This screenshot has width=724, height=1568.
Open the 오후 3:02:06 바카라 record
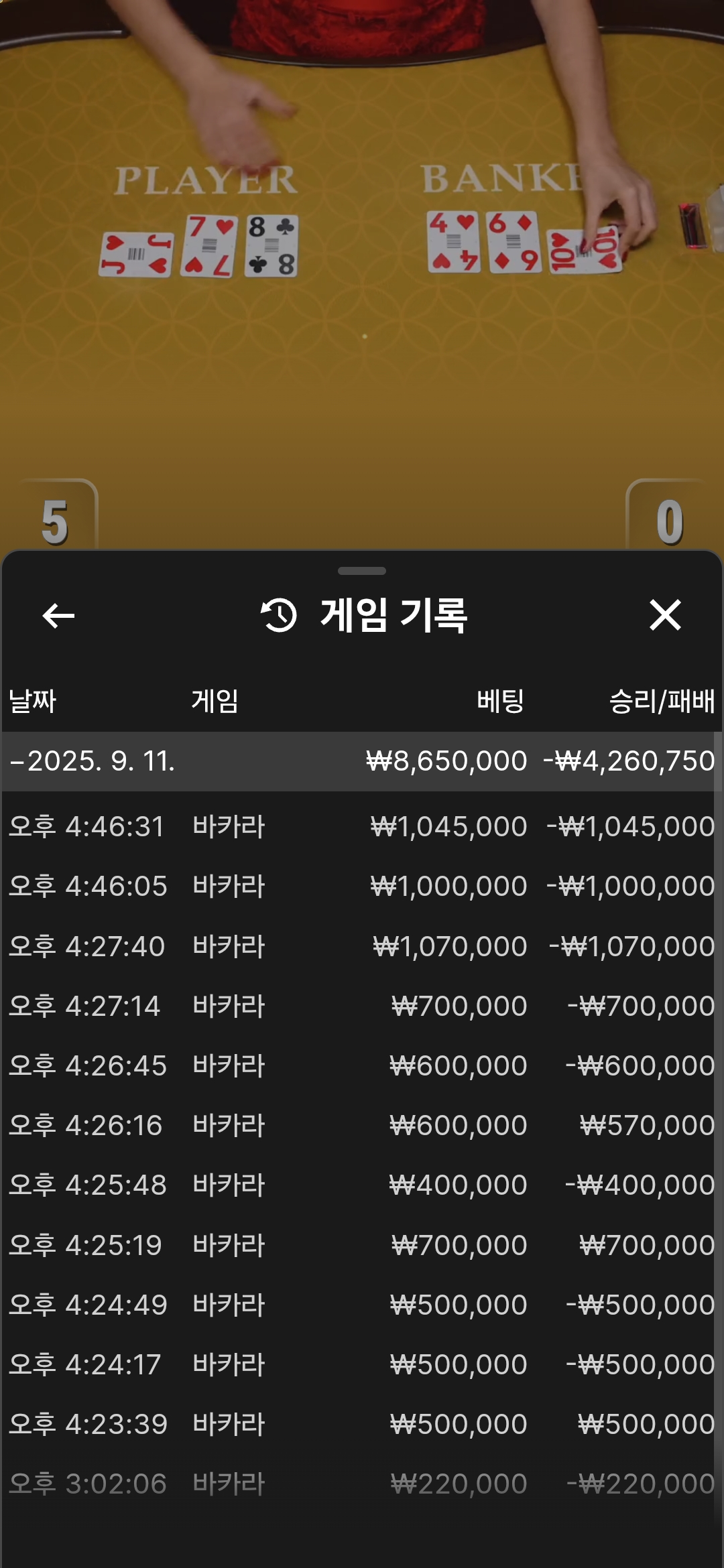click(x=361, y=1484)
